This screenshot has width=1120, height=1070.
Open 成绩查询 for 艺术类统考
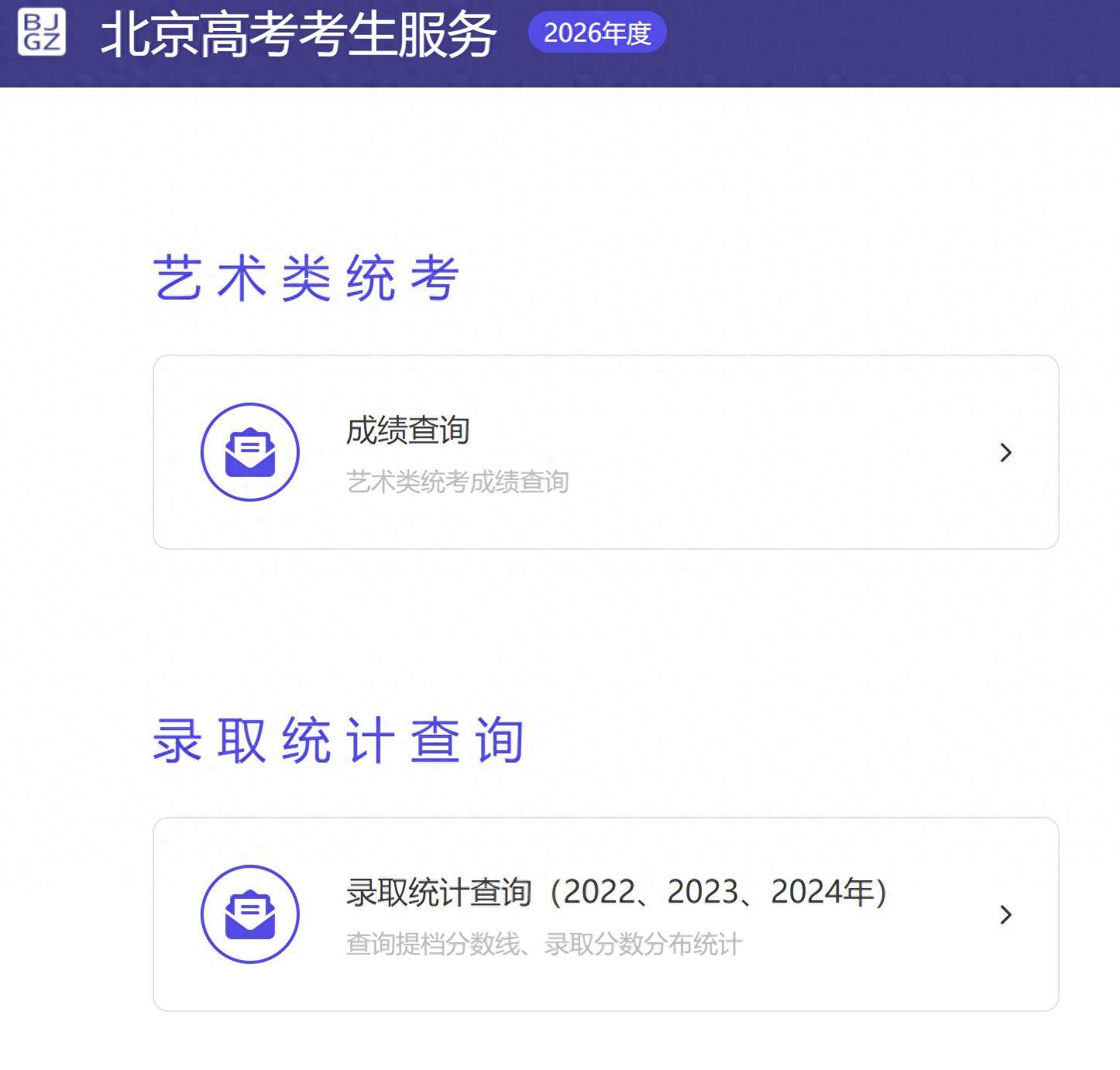[x=605, y=452]
